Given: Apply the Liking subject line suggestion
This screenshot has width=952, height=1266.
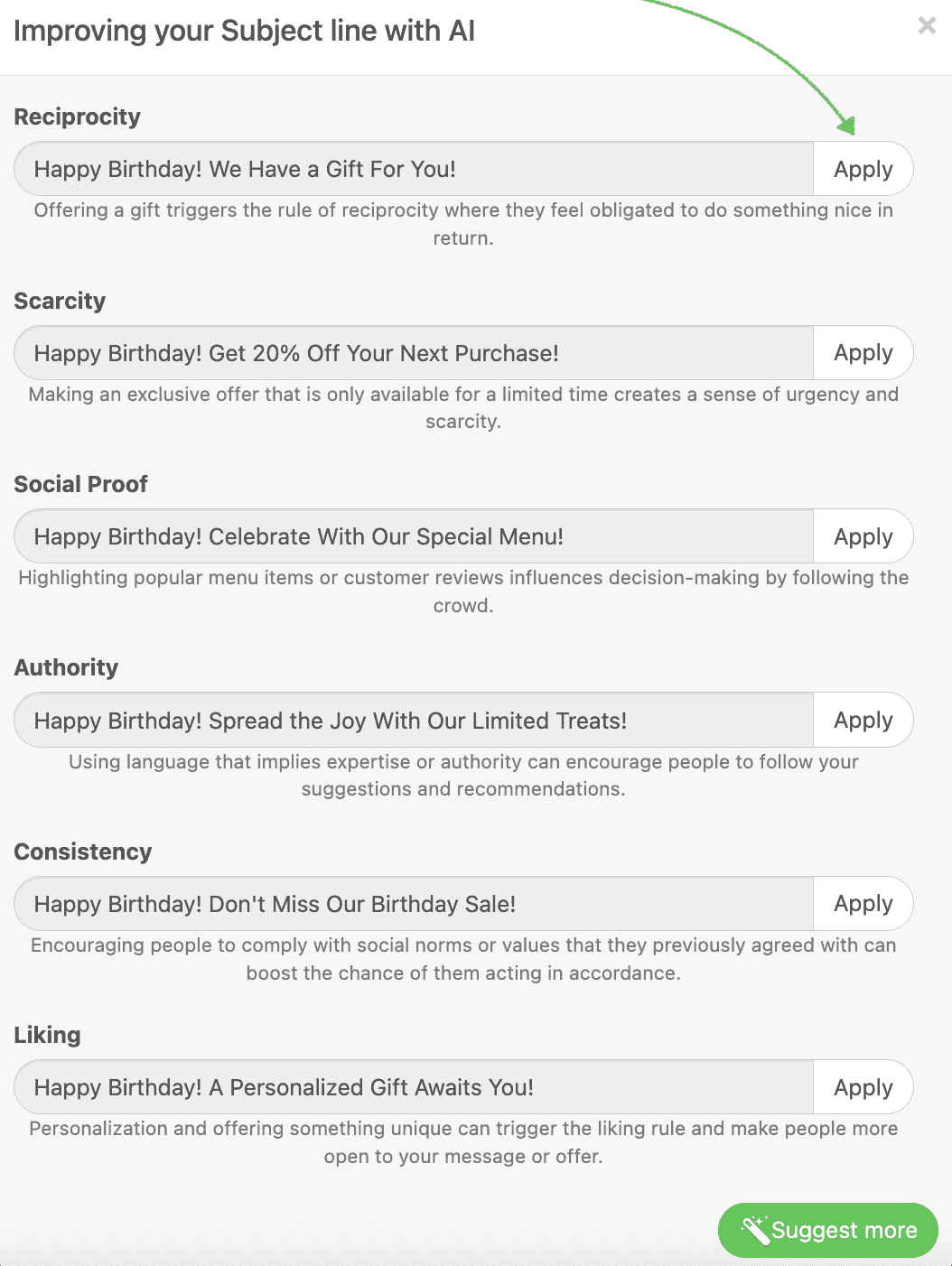Looking at the screenshot, I should pyautogui.click(x=863, y=1087).
